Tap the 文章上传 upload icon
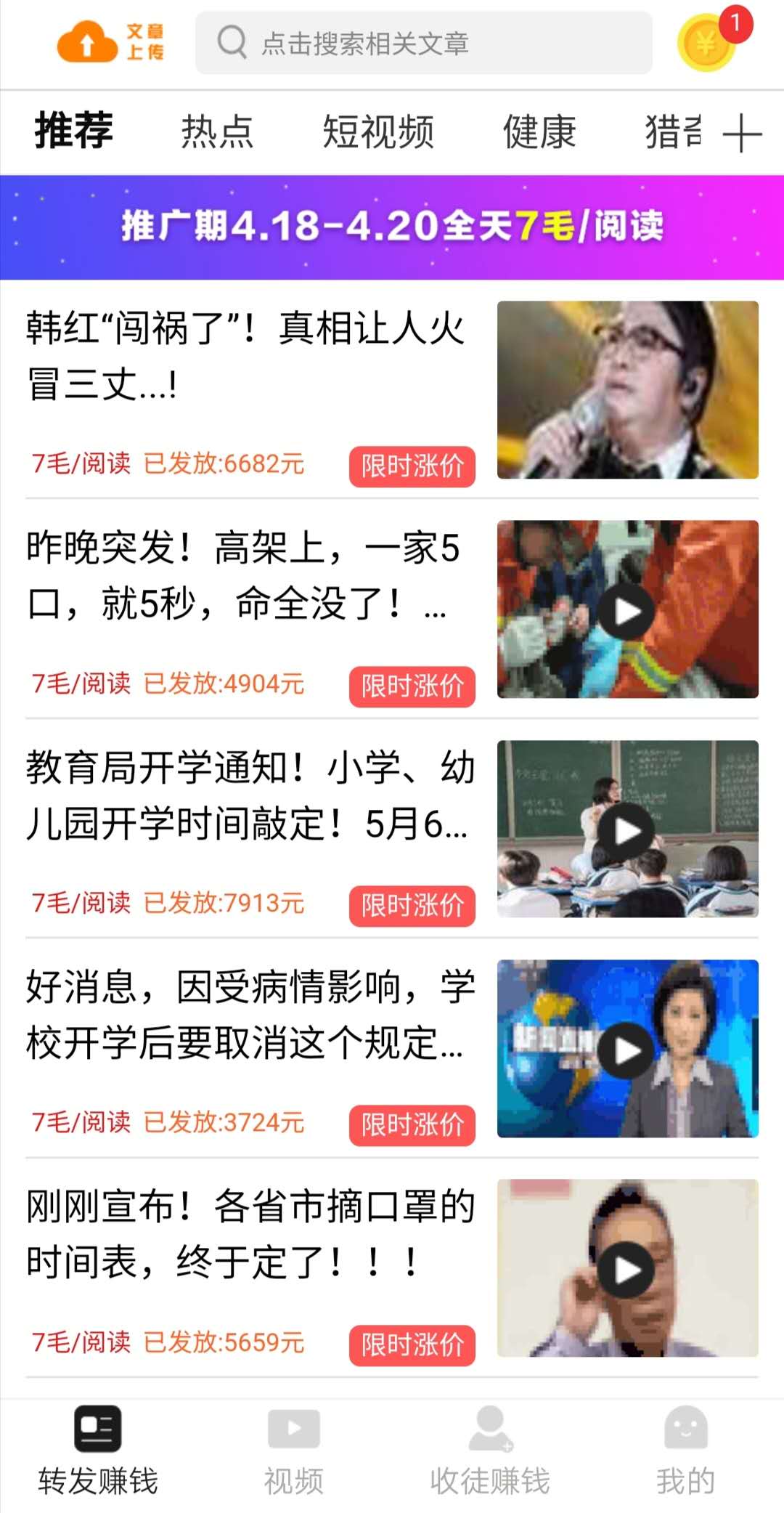The height and width of the screenshot is (1513, 784). pos(111,41)
